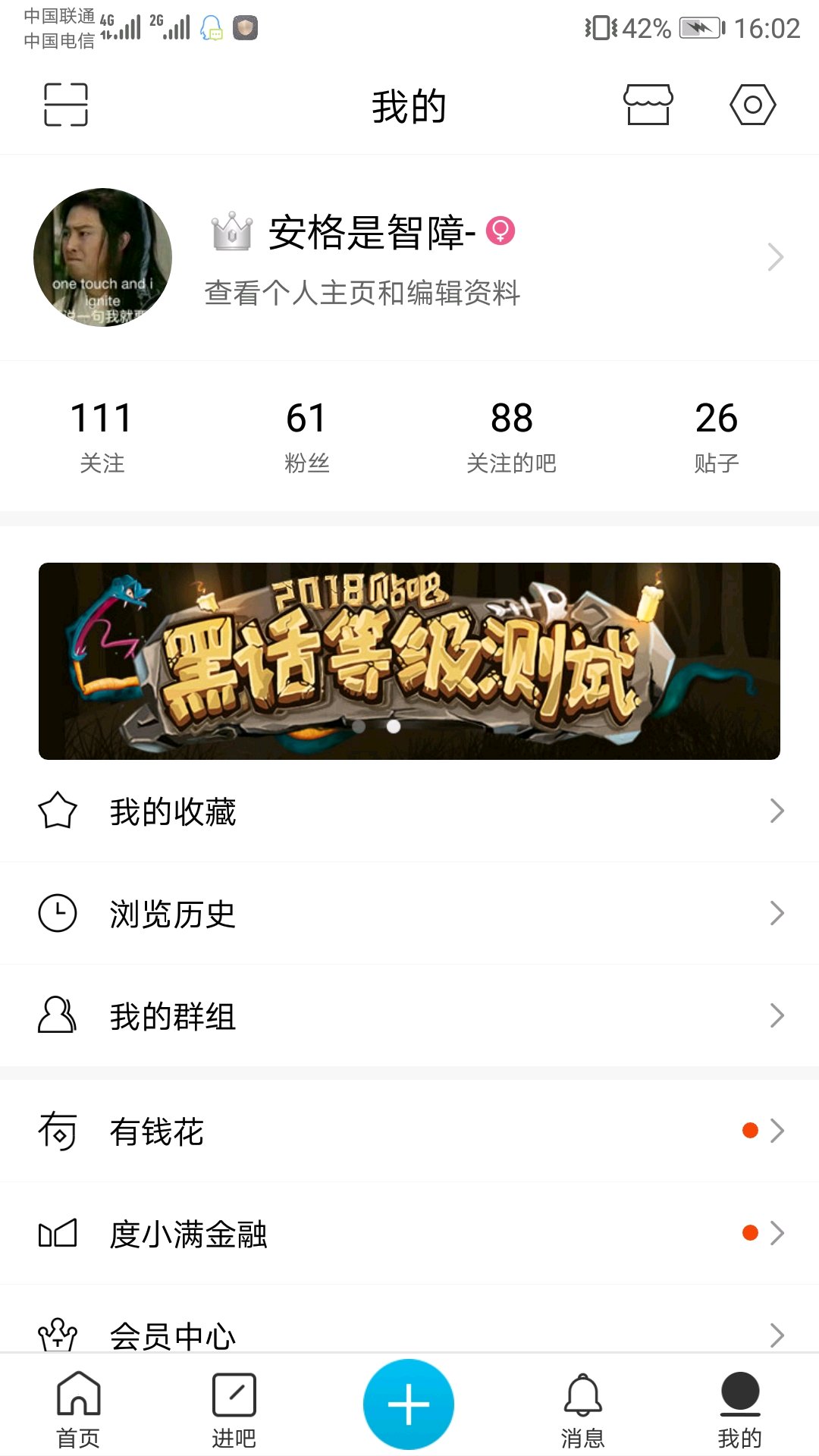View profile page of 安格是智障-
Image resolution: width=819 pixels, height=1456 pixels.
(409, 258)
